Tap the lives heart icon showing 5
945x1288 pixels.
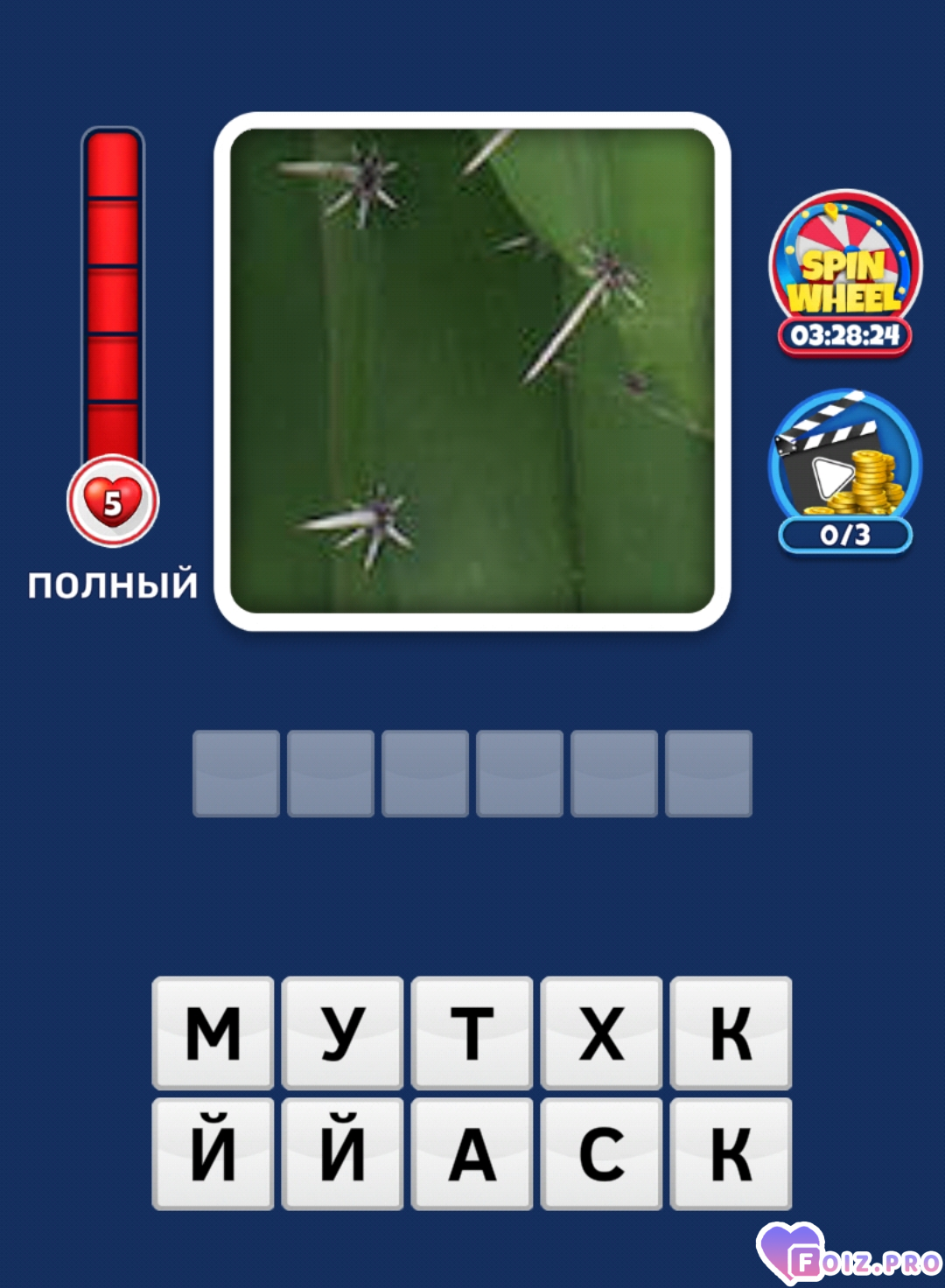tap(113, 501)
